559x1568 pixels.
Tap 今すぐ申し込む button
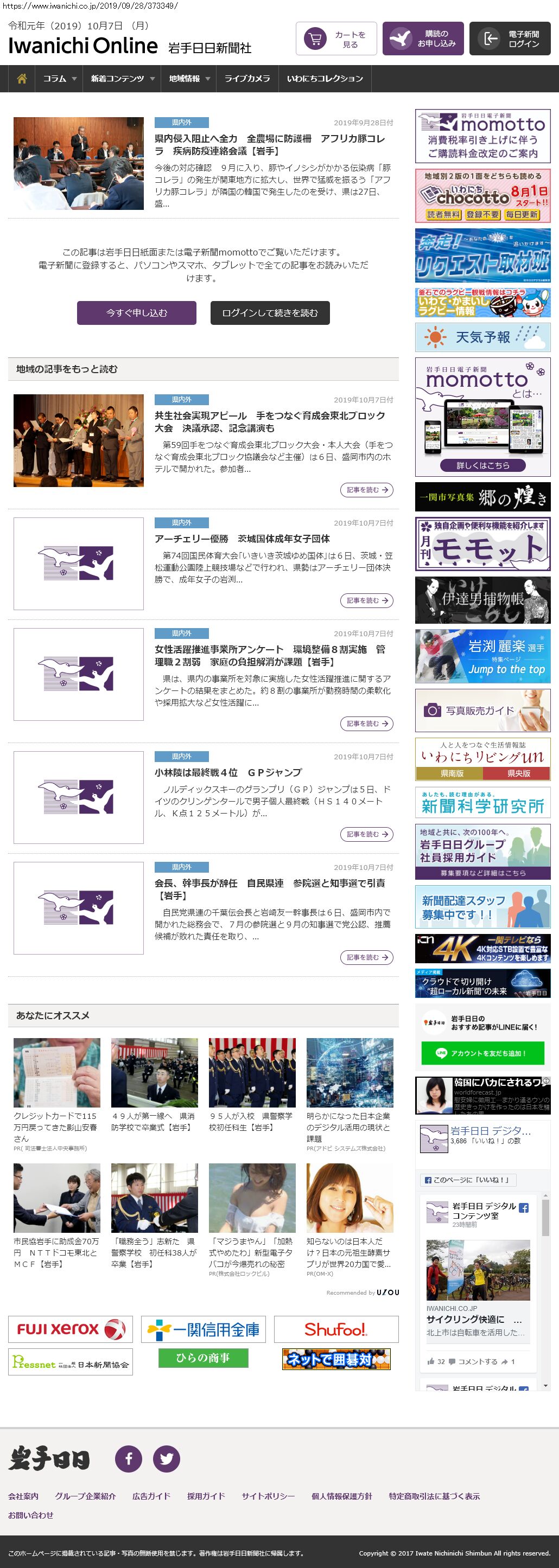pos(136,313)
